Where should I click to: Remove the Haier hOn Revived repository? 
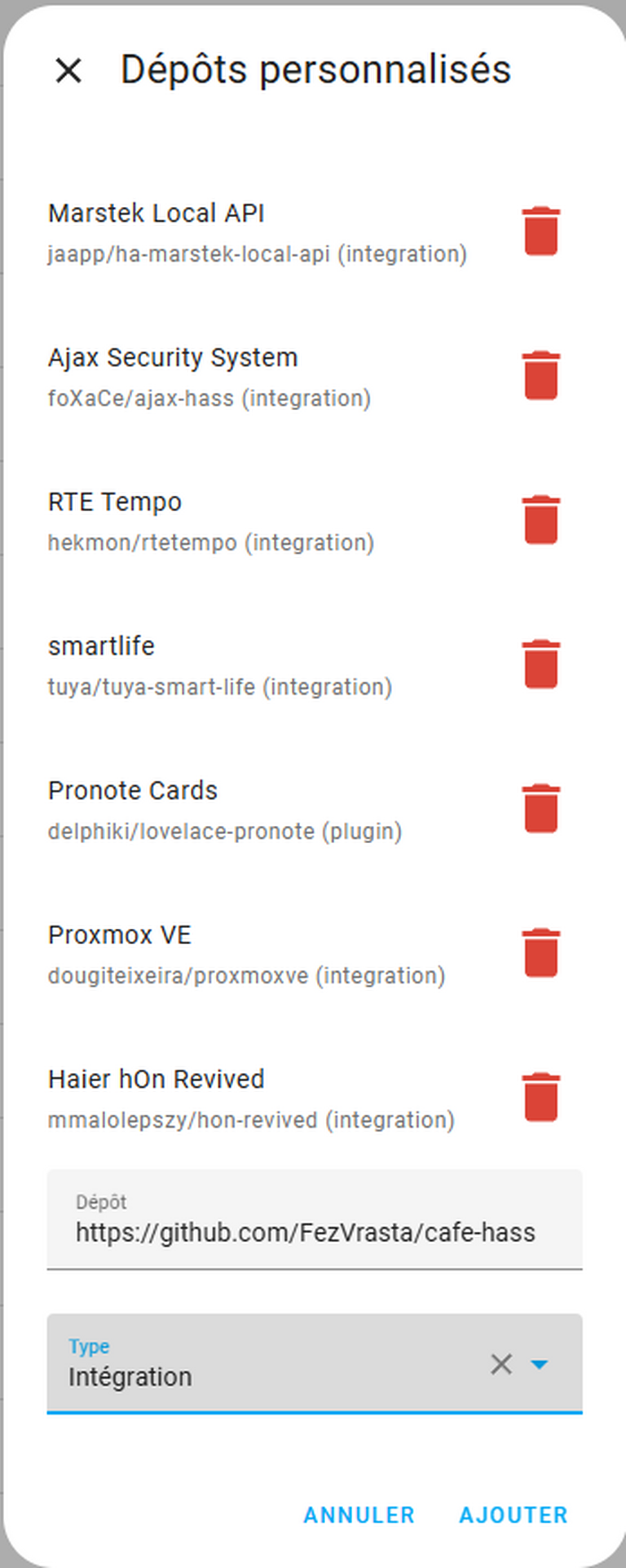pyautogui.click(x=541, y=1097)
